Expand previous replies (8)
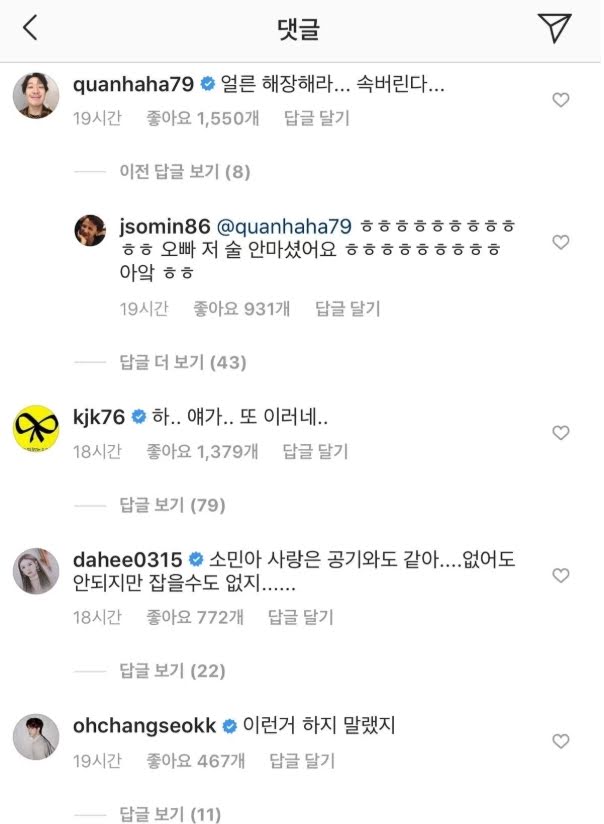604x824 pixels. tap(185, 171)
